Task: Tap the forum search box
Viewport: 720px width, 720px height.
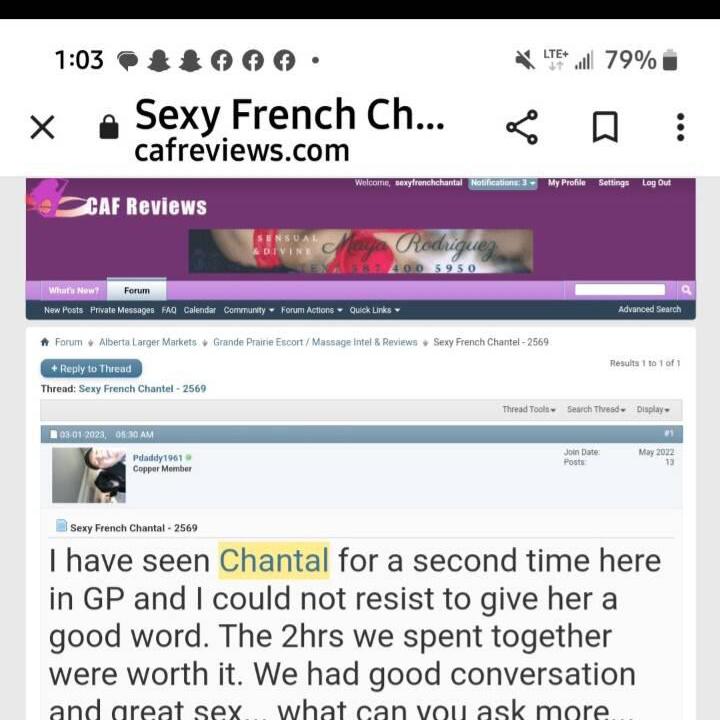Action: tap(619, 290)
